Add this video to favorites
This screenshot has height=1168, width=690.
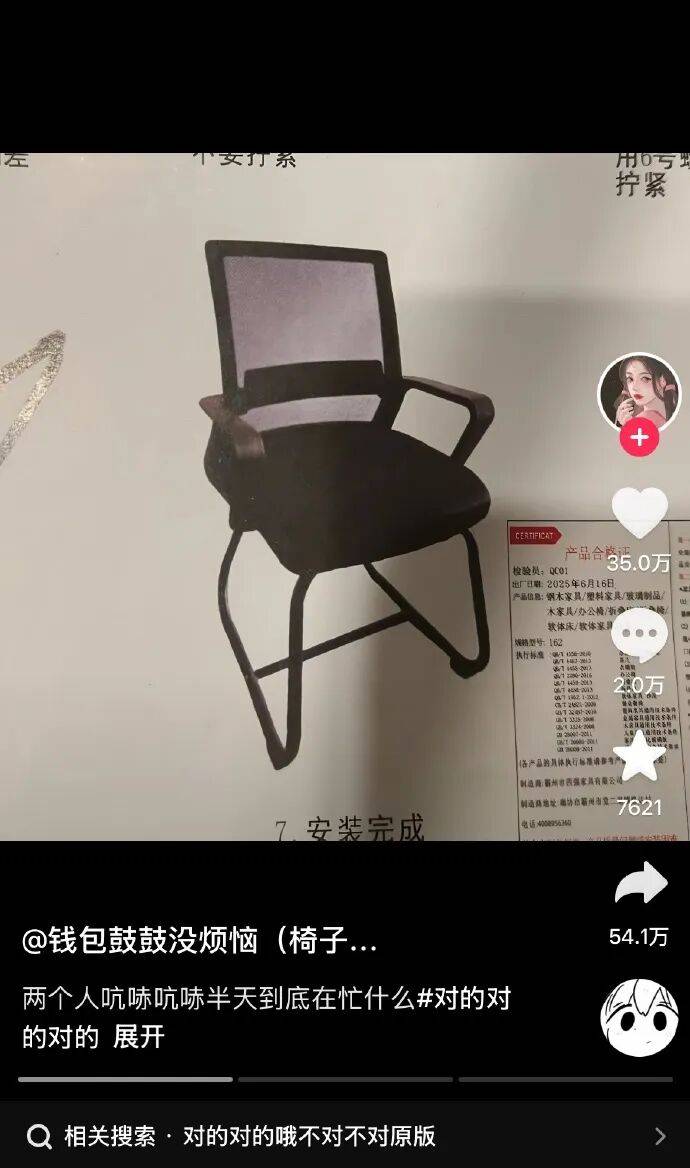pyautogui.click(x=638, y=757)
